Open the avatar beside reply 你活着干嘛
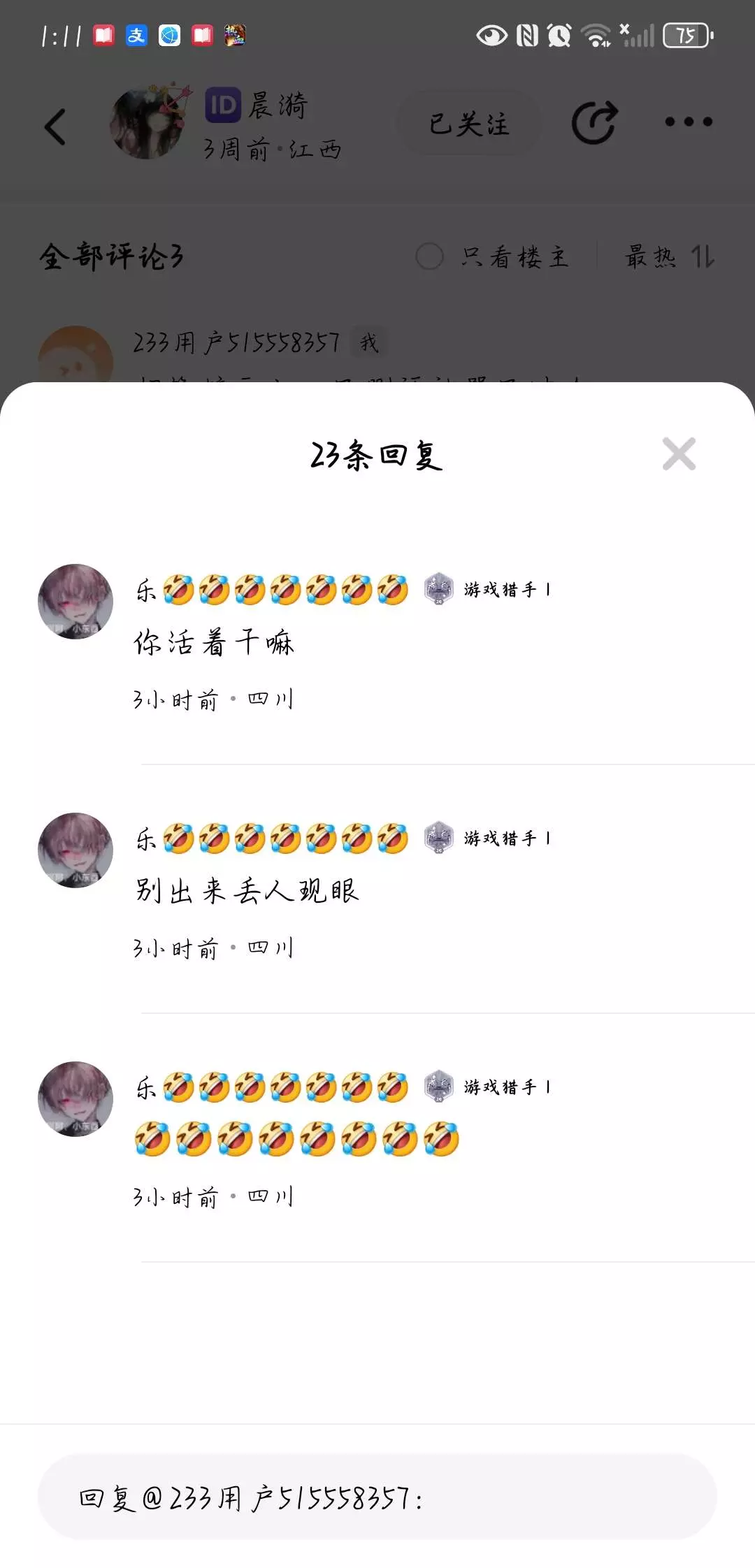755x1568 pixels. click(x=75, y=602)
